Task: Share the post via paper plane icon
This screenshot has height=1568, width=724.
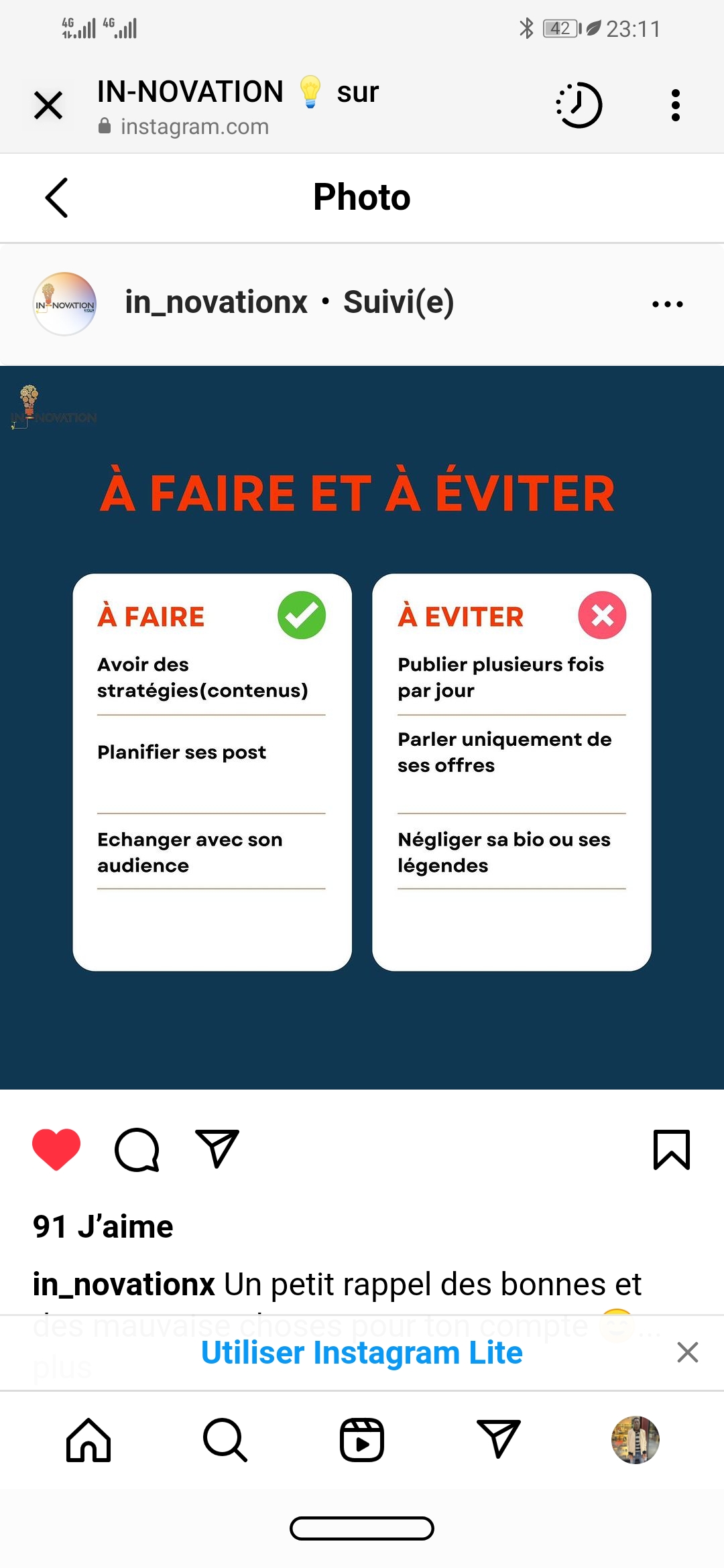Action: [217, 1149]
